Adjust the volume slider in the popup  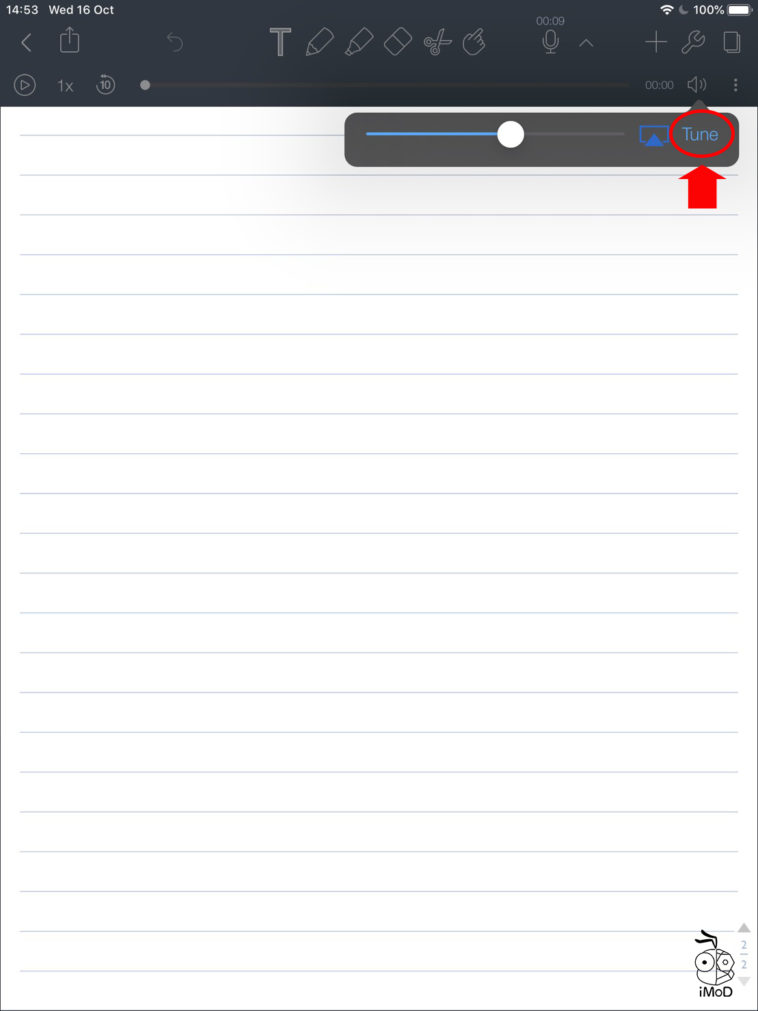tap(510, 133)
